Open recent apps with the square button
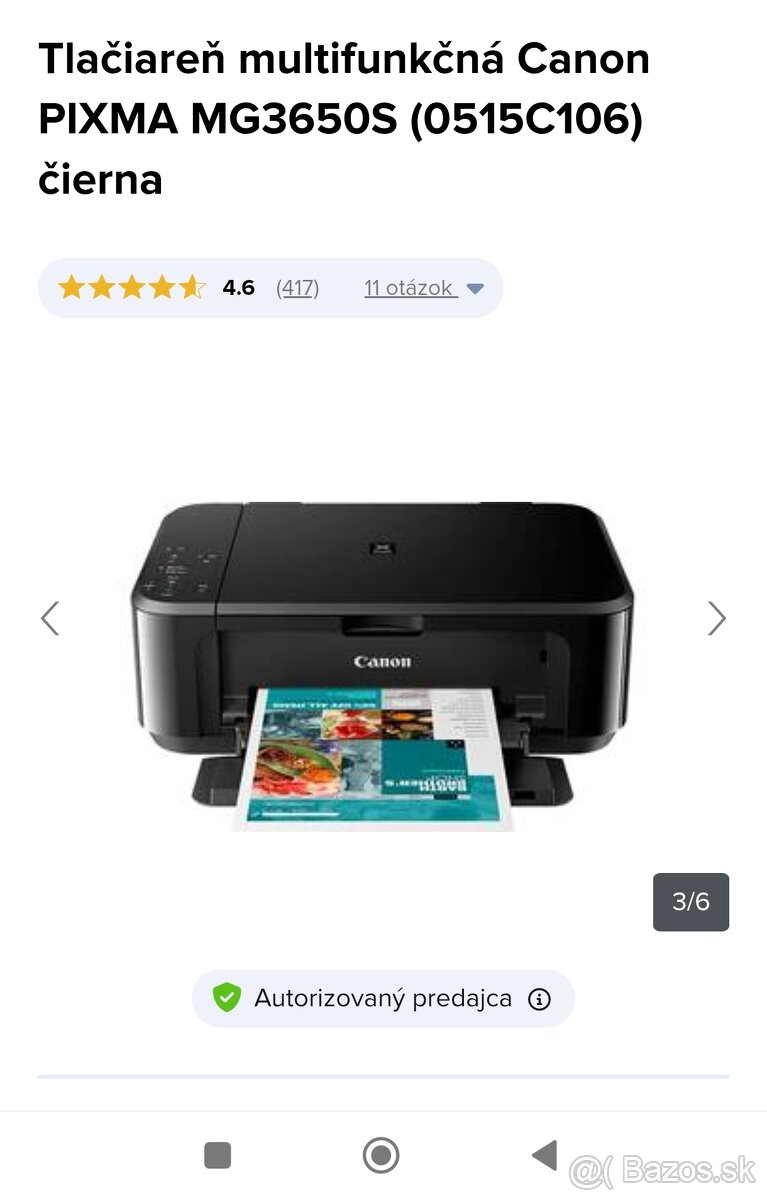This screenshot has height=1200, width=767. tap(217, 1155)
